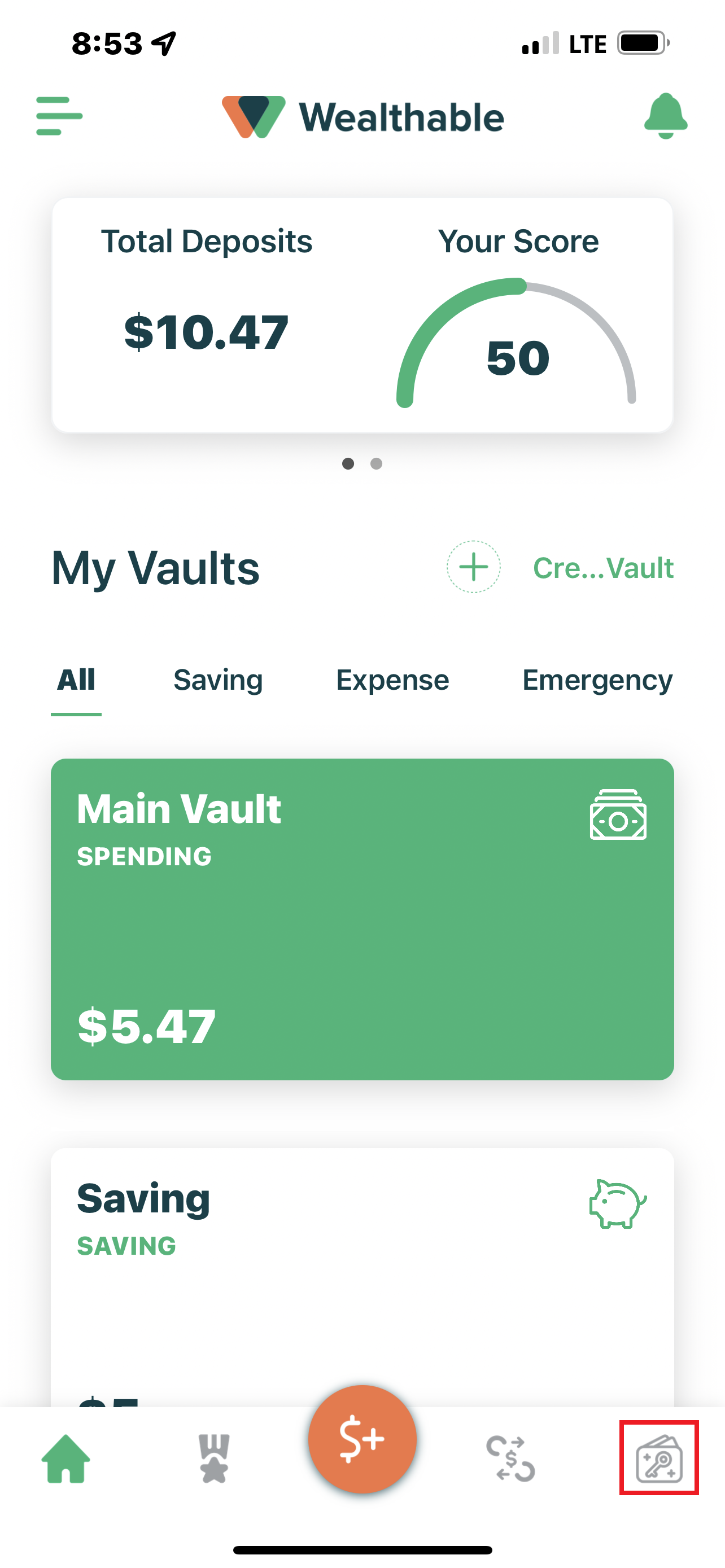Image resolution: width=725 pixels, height=1568 pixels.
Task: Select the All vaults tab
Action: coord(76,680)
